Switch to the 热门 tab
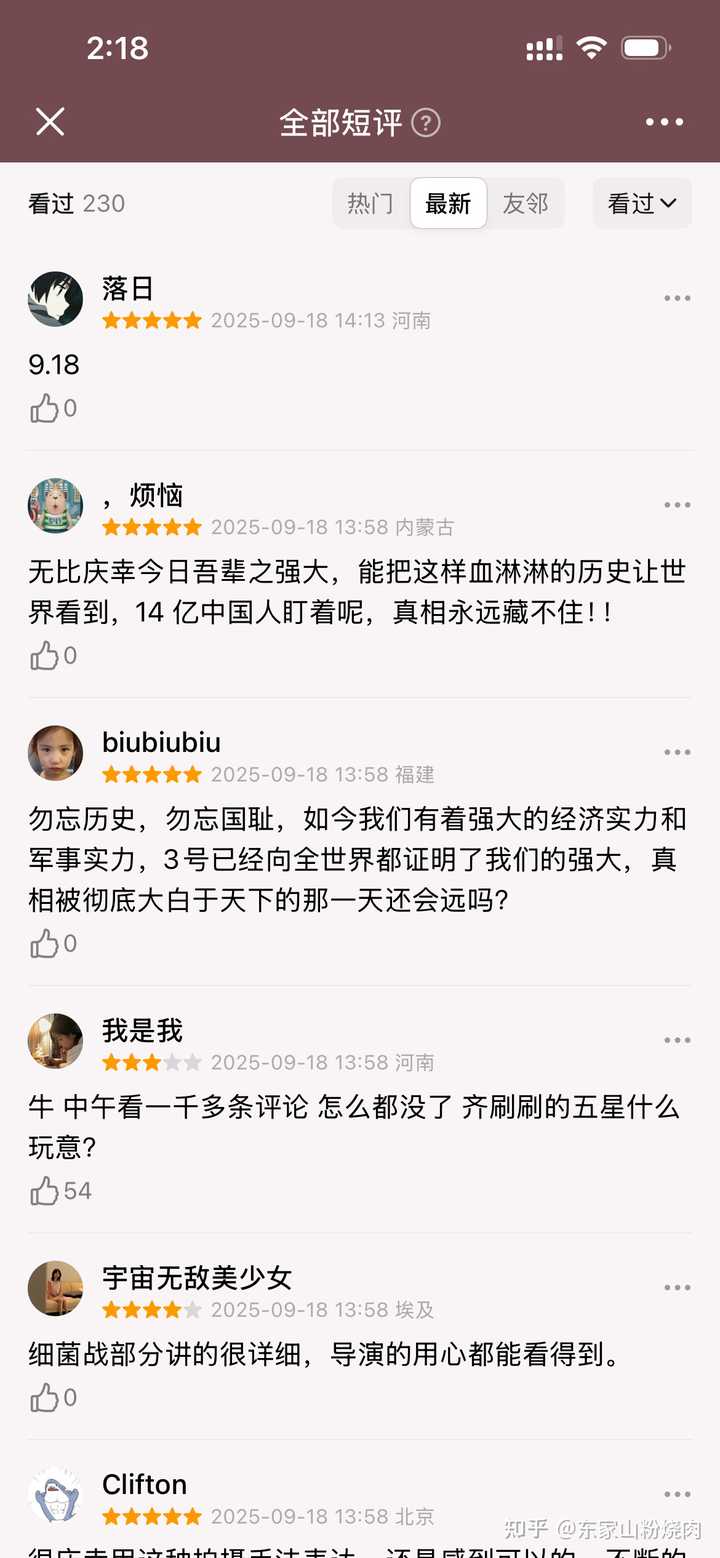Image resolution: width=720 pixels, height=1558 pixels. tap(370, 204)
